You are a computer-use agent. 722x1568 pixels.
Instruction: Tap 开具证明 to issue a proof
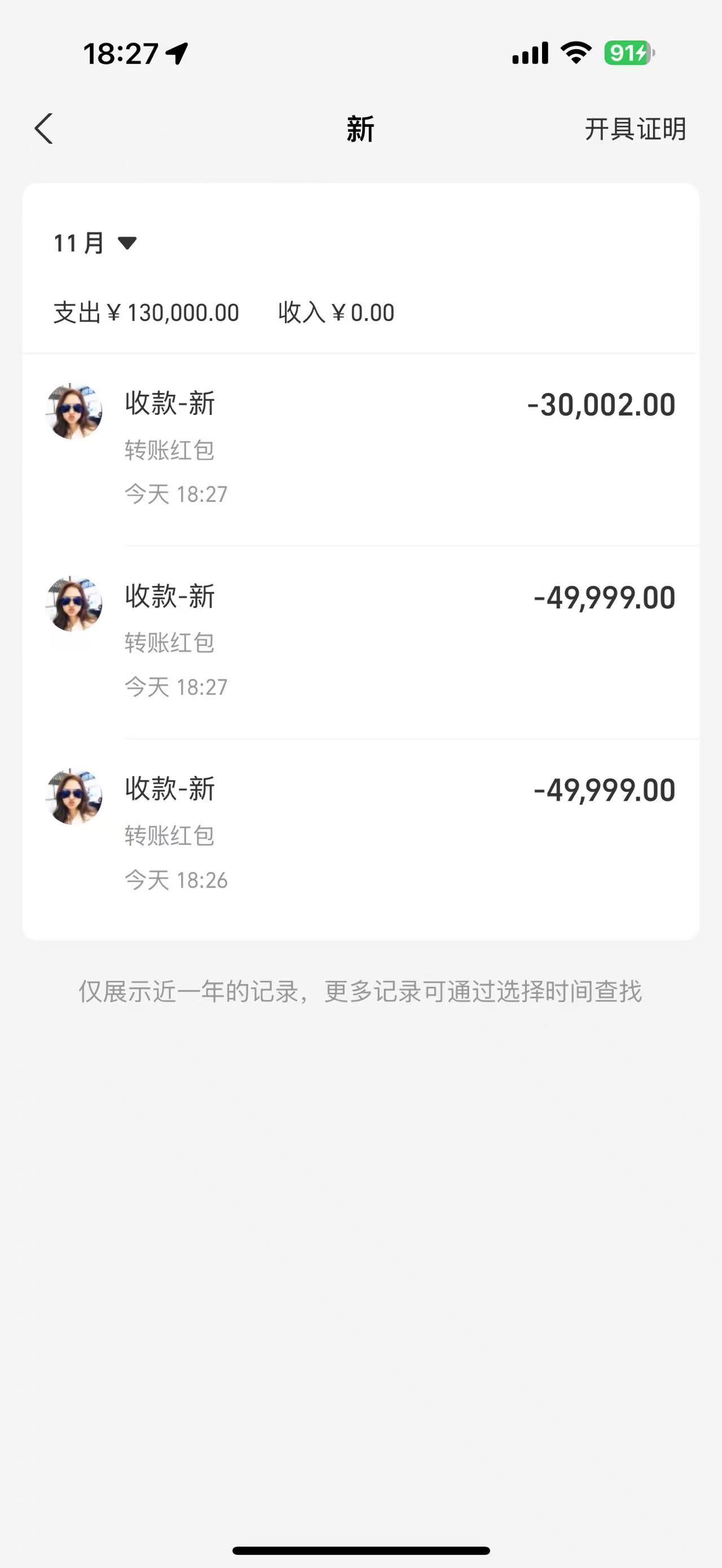(635, 129)
